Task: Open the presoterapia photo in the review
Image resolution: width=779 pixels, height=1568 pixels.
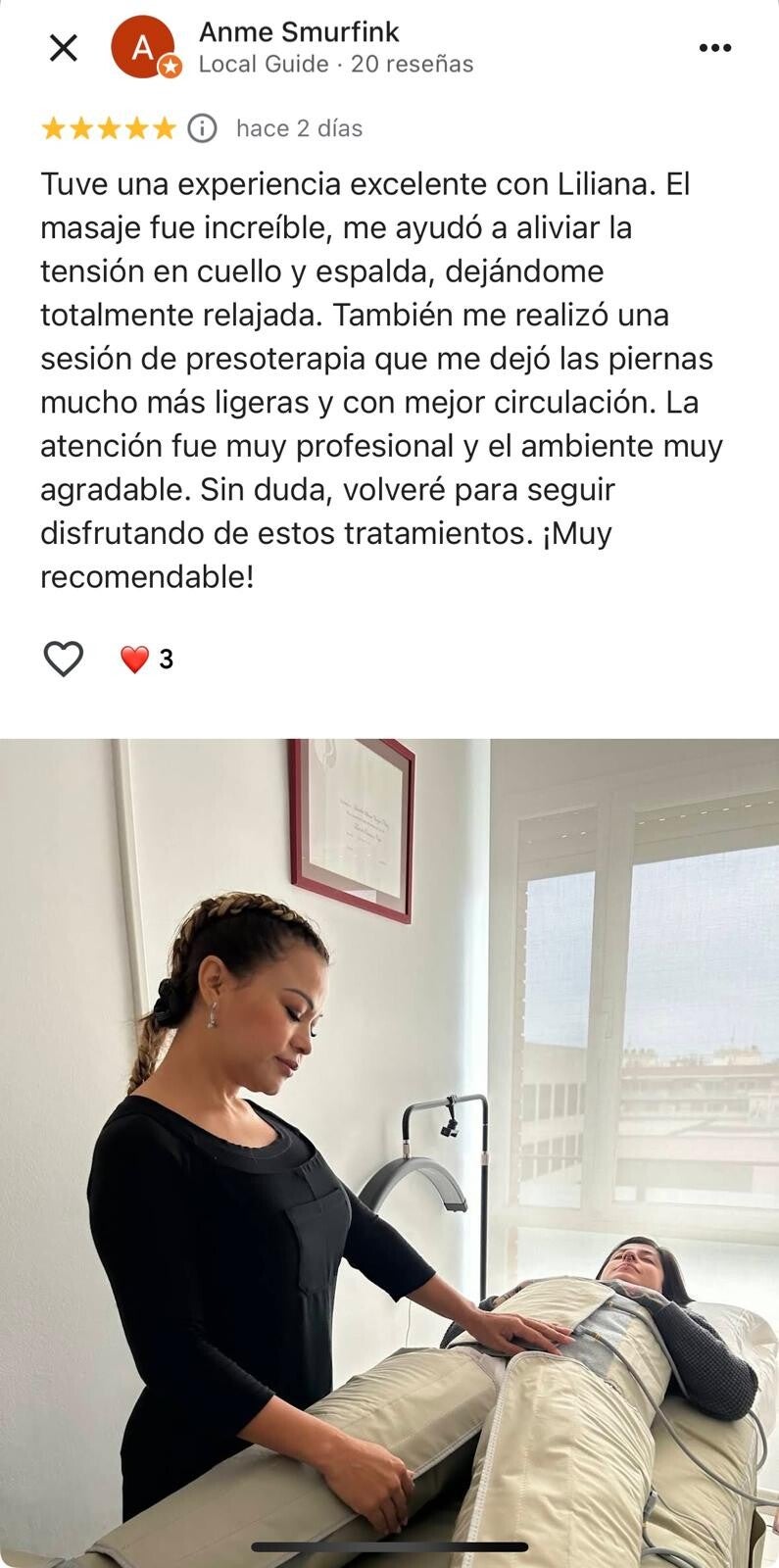Action: click(x=389, y=1151)
